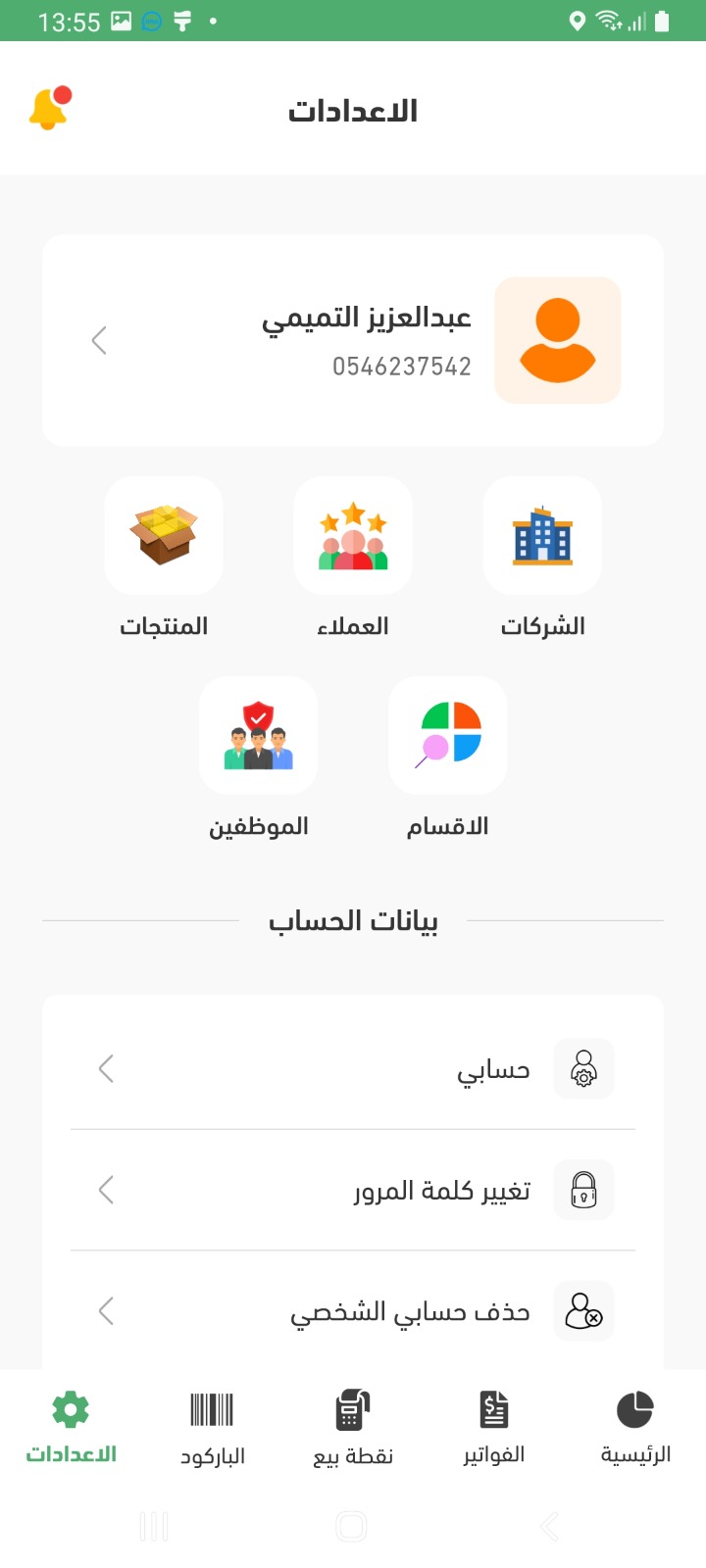This screenshot has width=706, height=1568.
Task: Switch to the الفواتير tab
Action: [494, 1427]
